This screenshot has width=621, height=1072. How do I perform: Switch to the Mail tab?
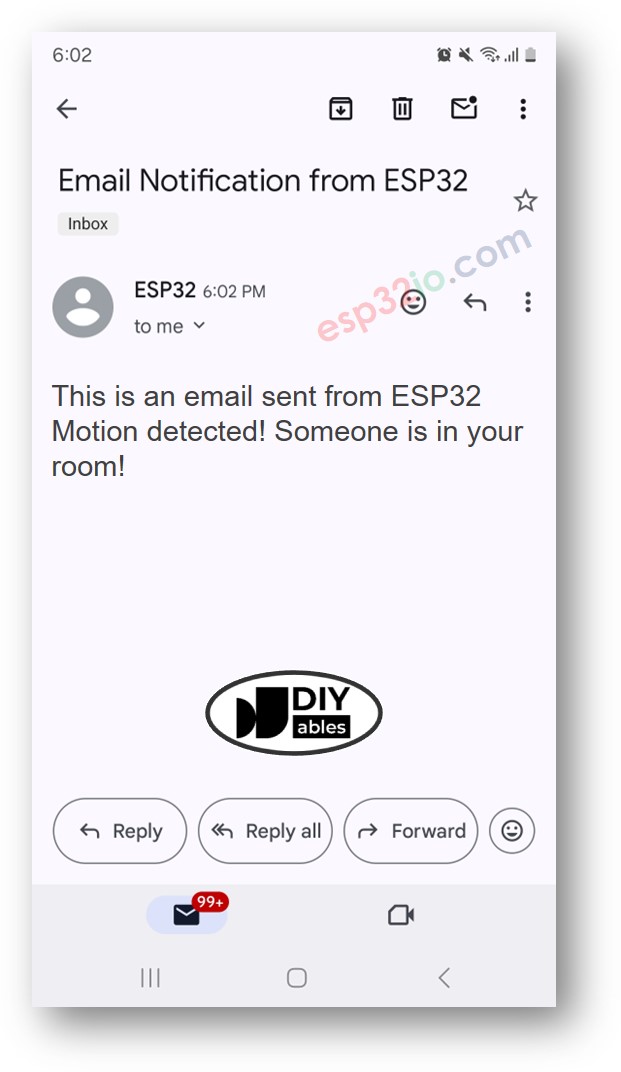click(x=187, y=914)
